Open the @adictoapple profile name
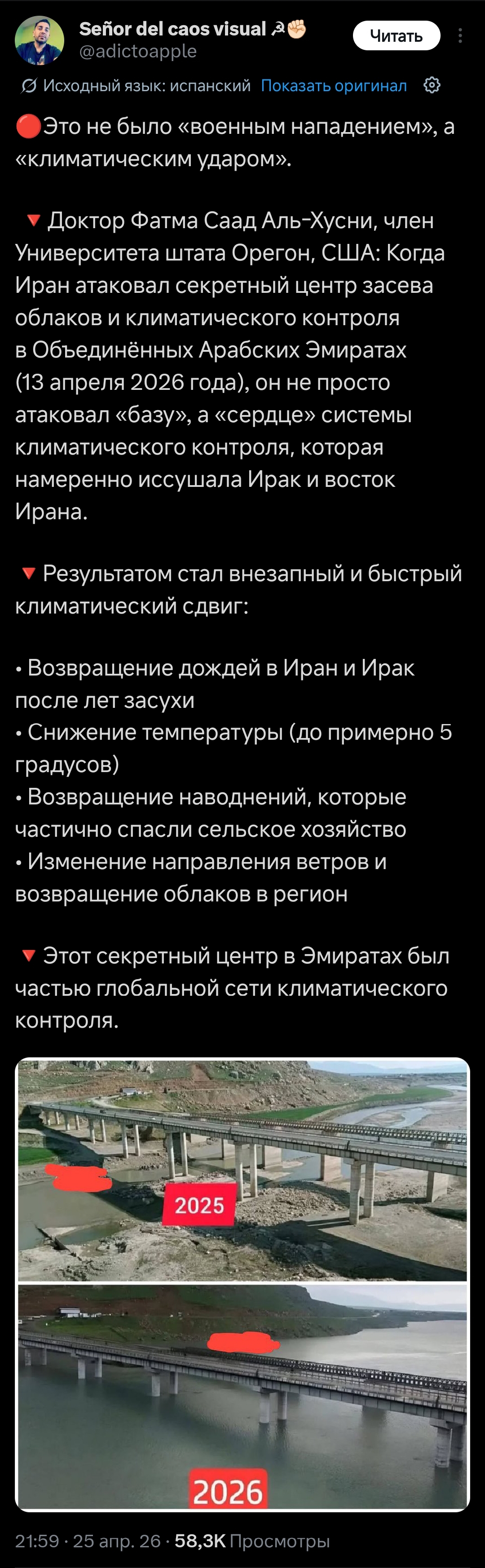Screen dimensions: 485x1568 pyautogui.click(x=137, y=52)
